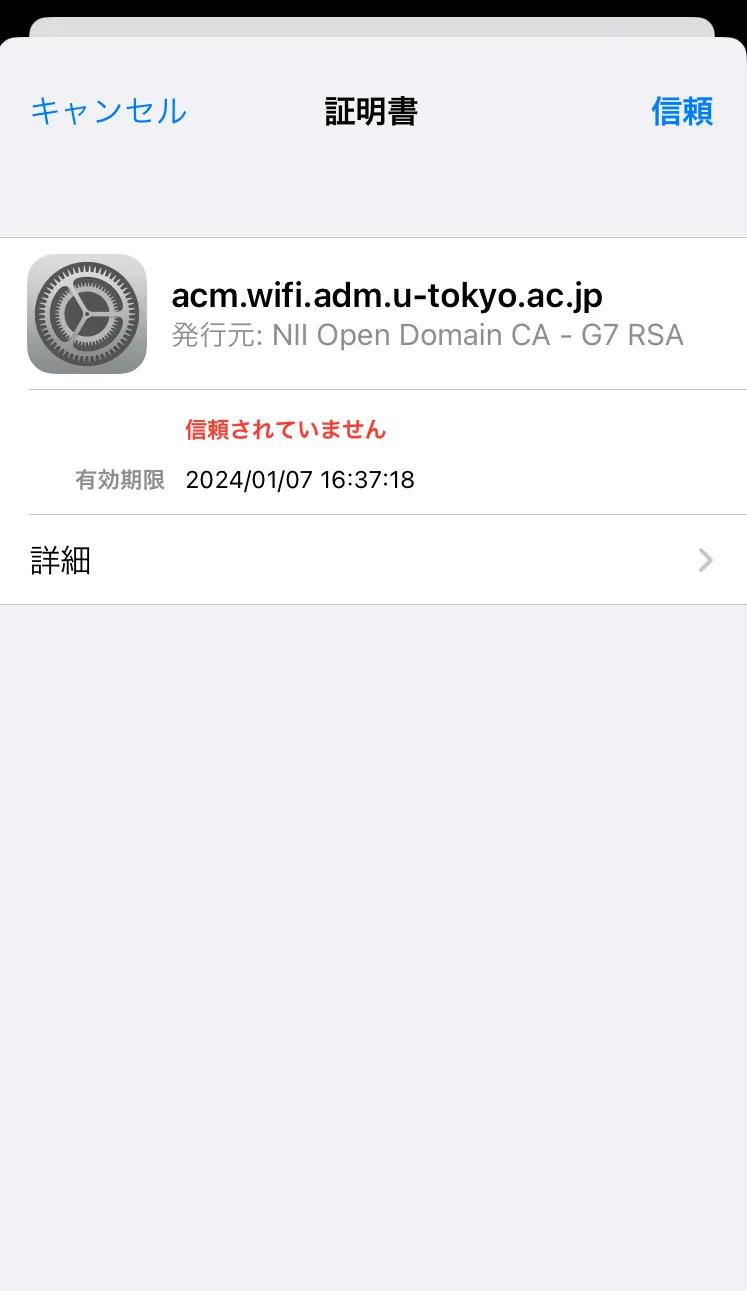Open the 詳細 certificate details row

click(373, 560)
